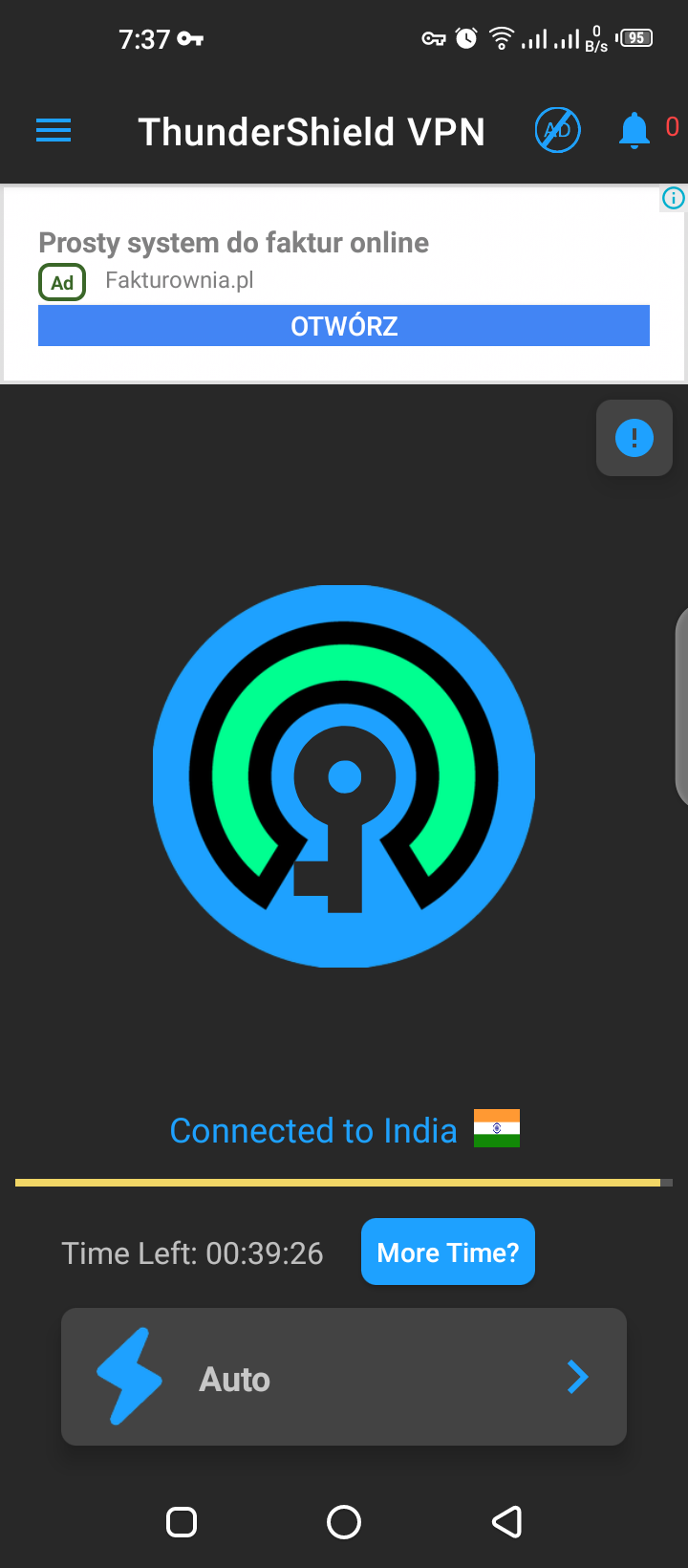The height and width of the screenshot is (1568, 688).
Task: Tap the VPN connection circle to disconnect
Action: tap(344, 776)
